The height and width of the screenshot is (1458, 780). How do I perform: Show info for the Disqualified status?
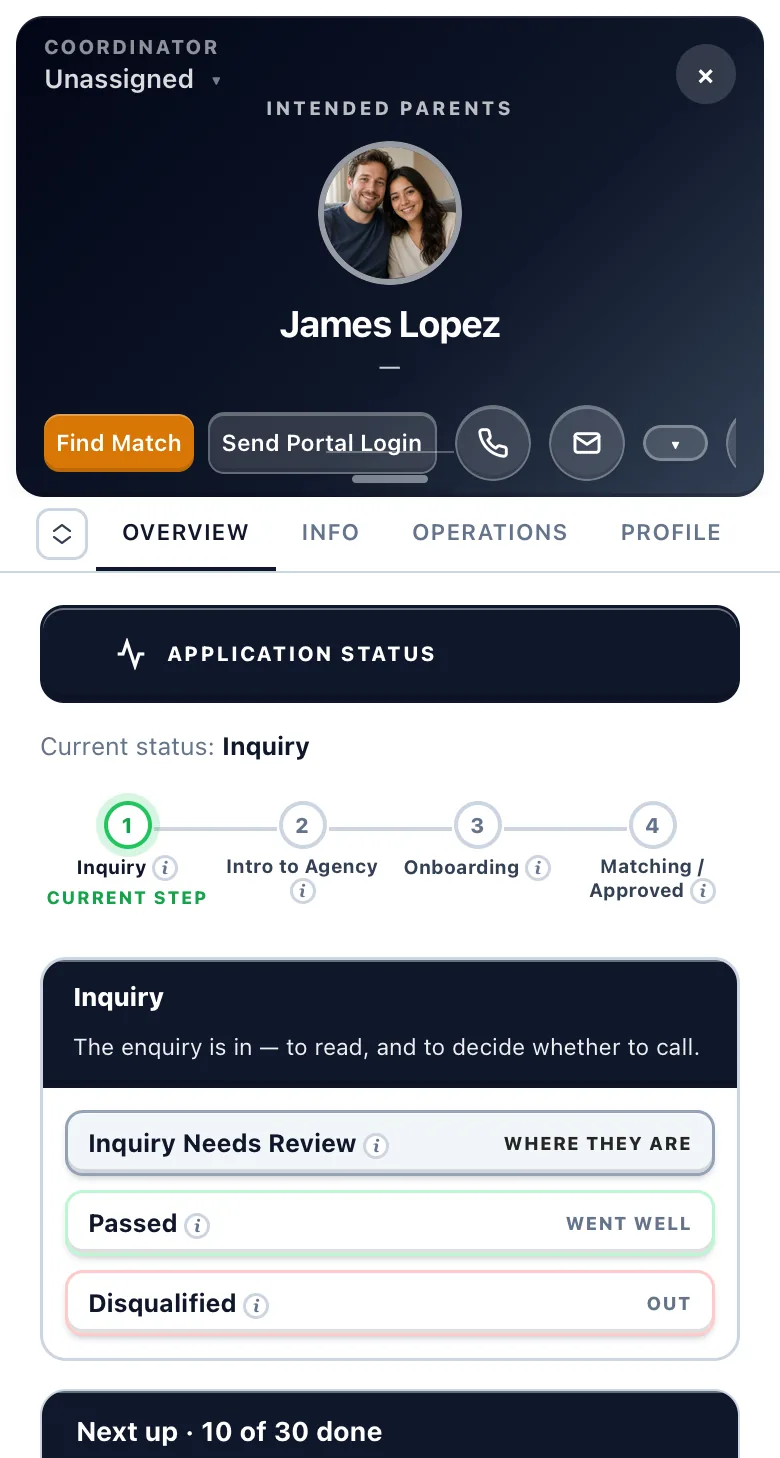click(x=257, y=1305)
